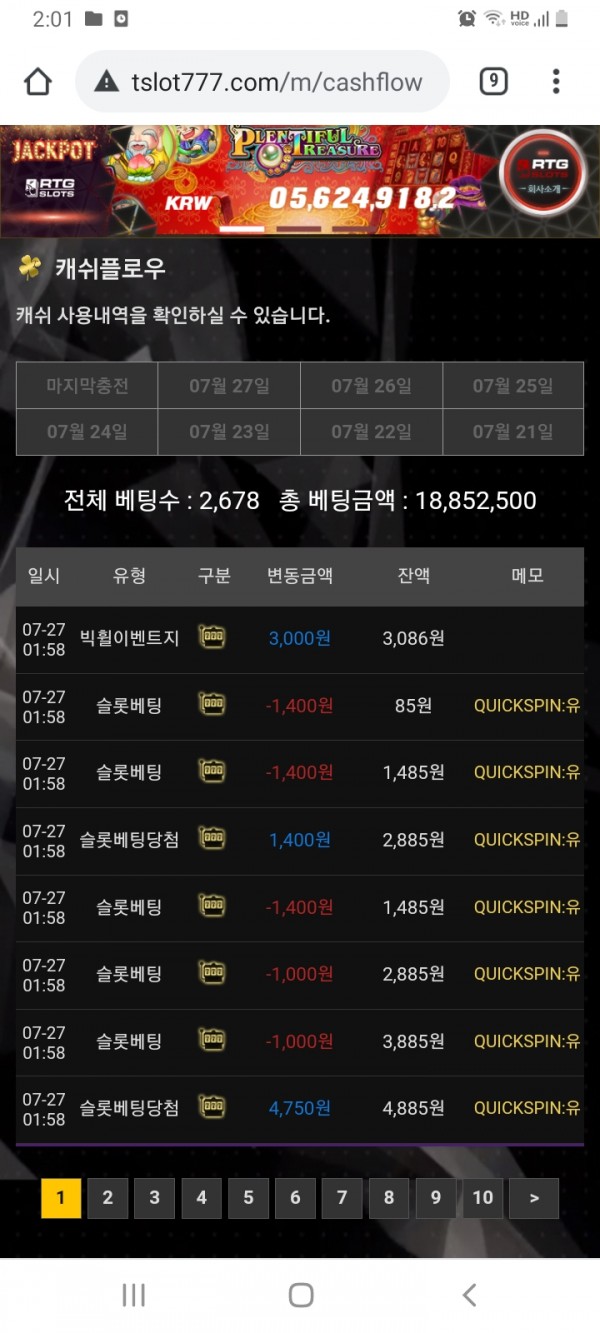Open the browser overflow menu
This screenshot has height=1333, width=600.
click(556, 82)
